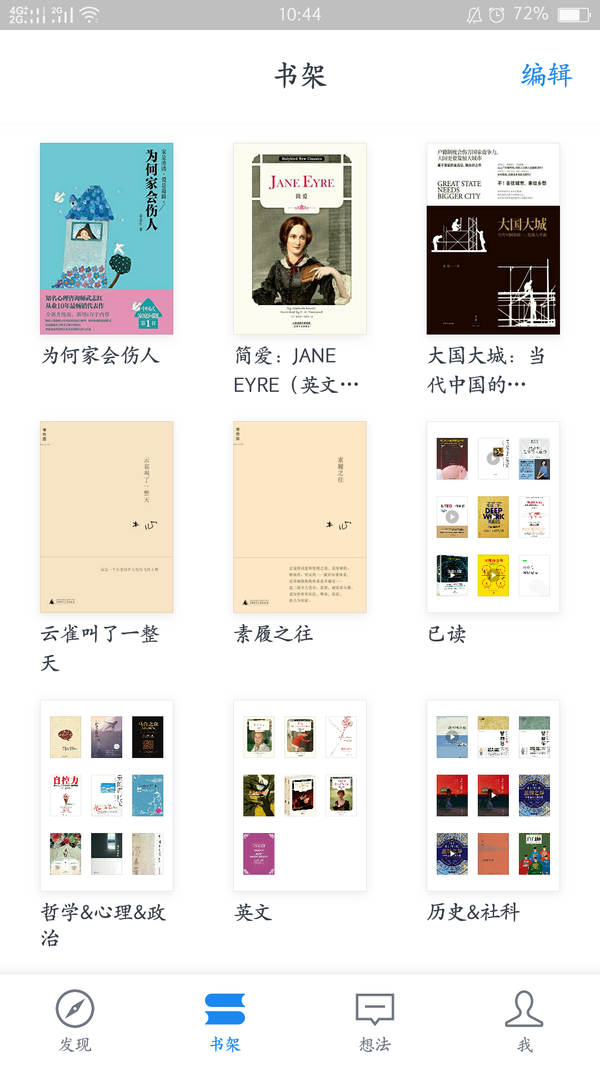This screenshot has height=1067, width=600.
Task: Open the book 大国大城
Action: [x=493, y=238]
